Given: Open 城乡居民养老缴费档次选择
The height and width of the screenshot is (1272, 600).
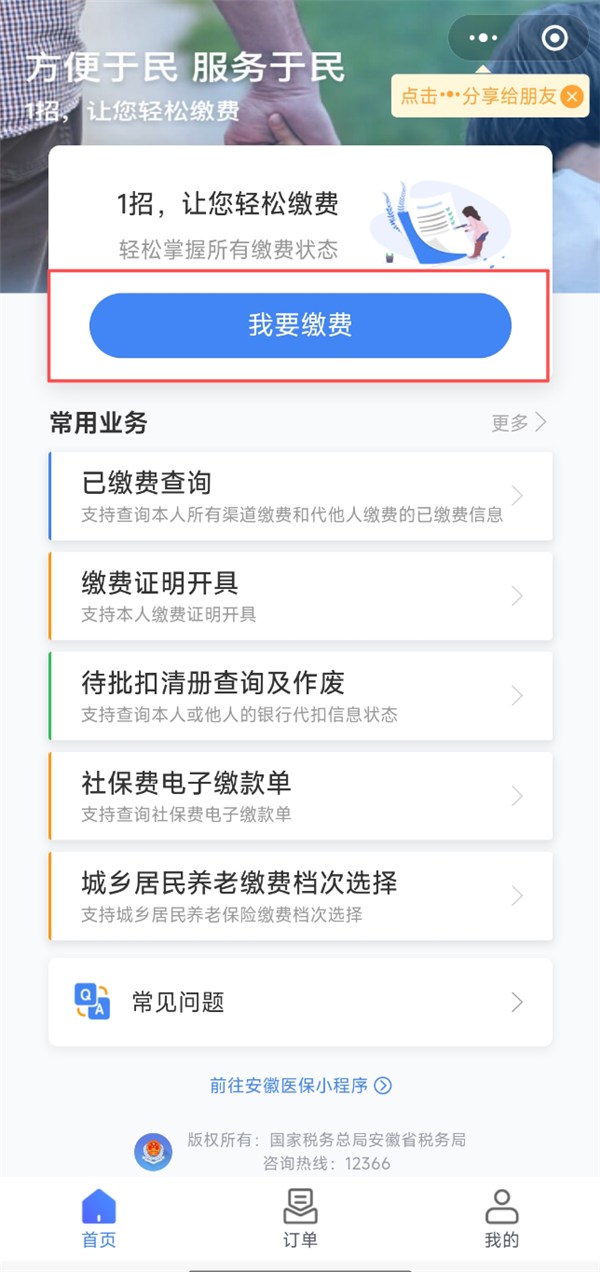Looking at the screenshot, I should (x=300, y=896).
